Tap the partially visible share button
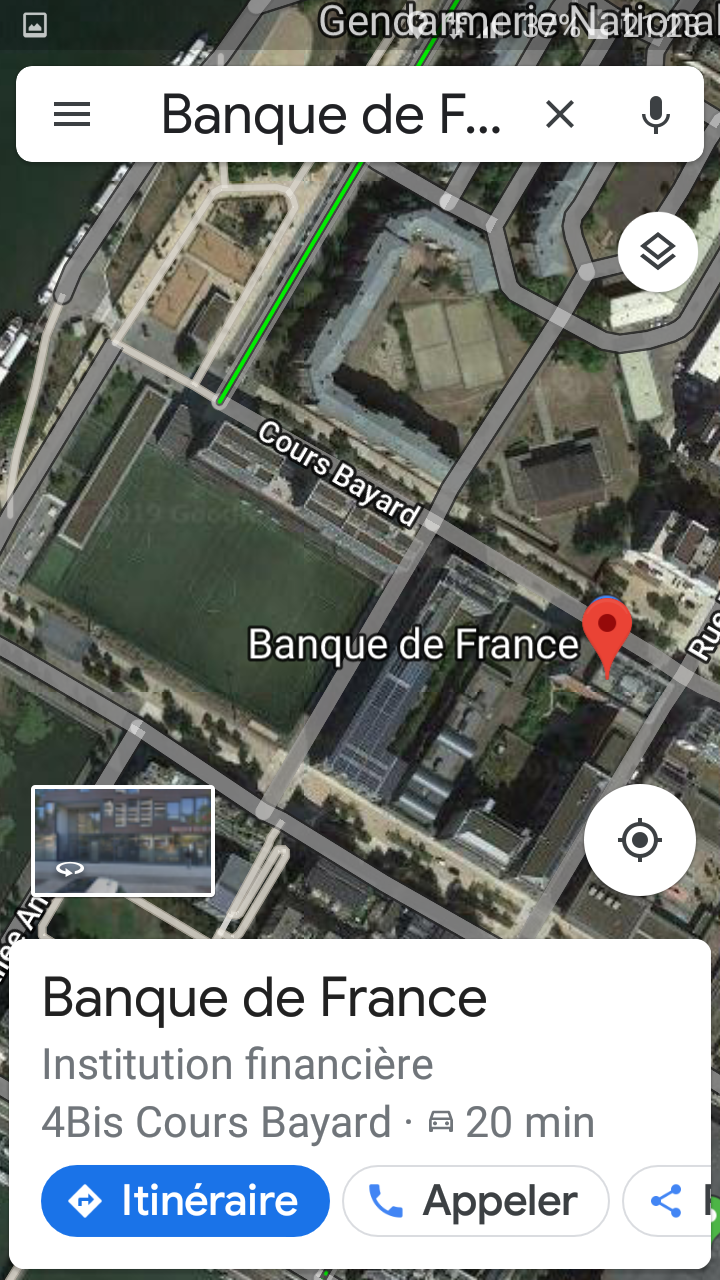 [672, 1200]
